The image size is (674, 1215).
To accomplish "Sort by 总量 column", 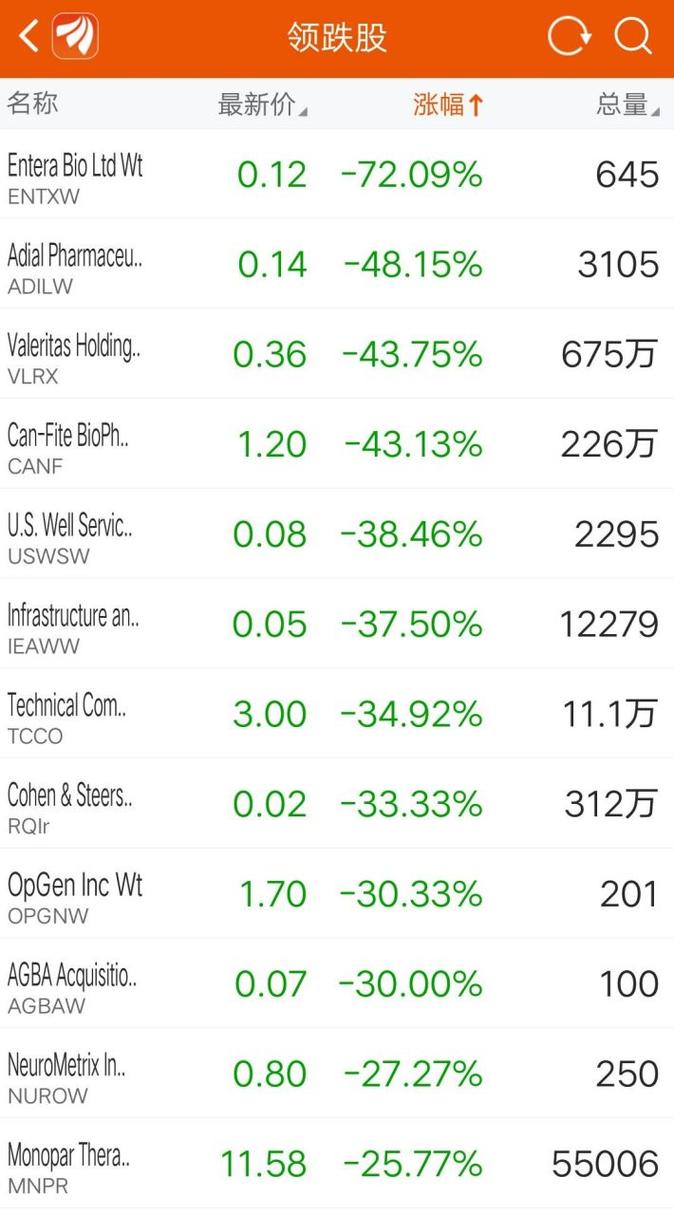I will coord(627,104).
